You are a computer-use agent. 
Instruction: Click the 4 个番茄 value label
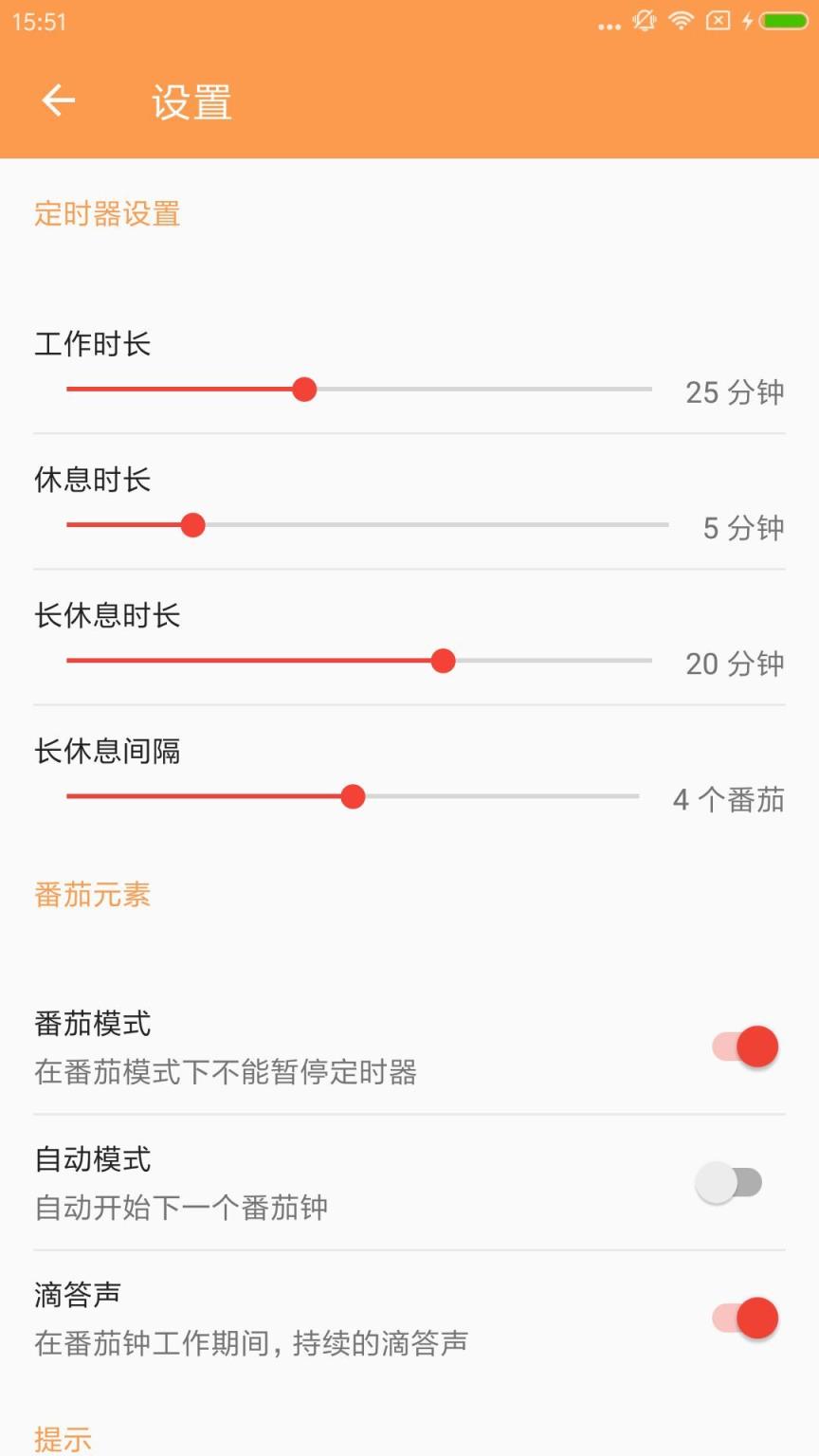click(x=728, y=800)
